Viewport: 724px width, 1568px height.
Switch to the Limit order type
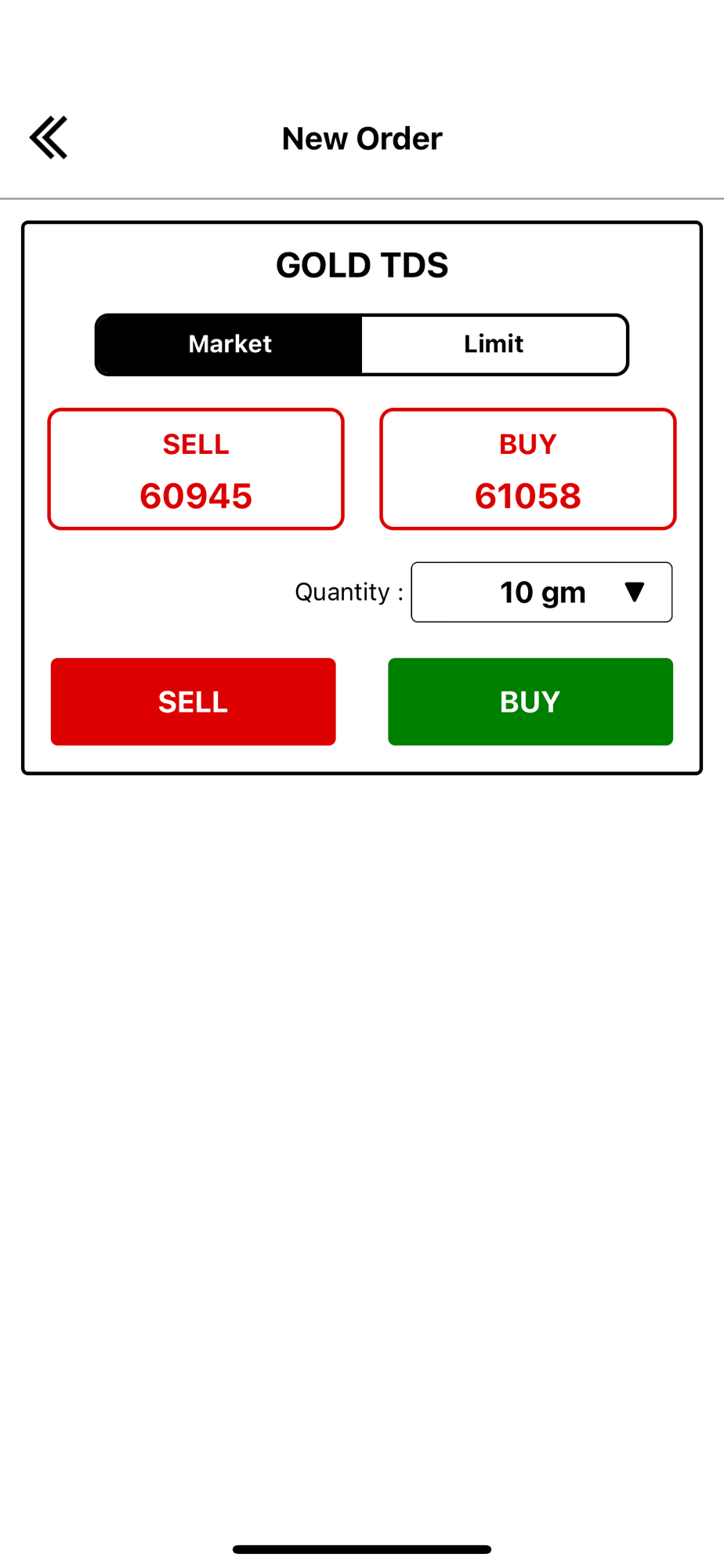494,344
